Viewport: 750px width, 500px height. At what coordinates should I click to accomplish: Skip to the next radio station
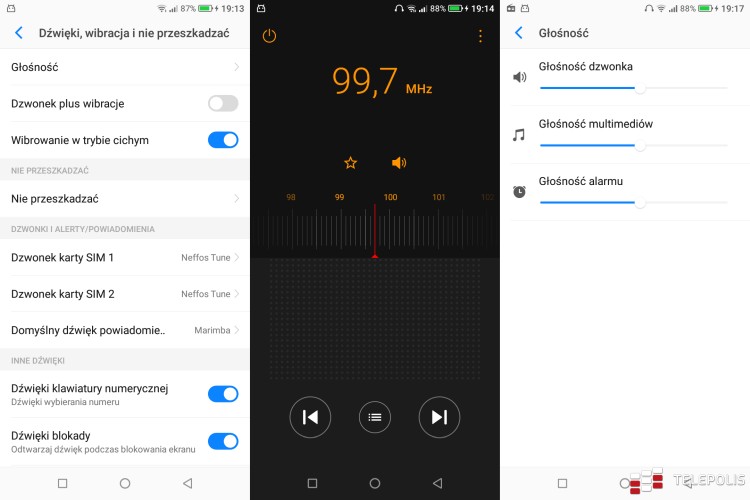coord(439,417)
